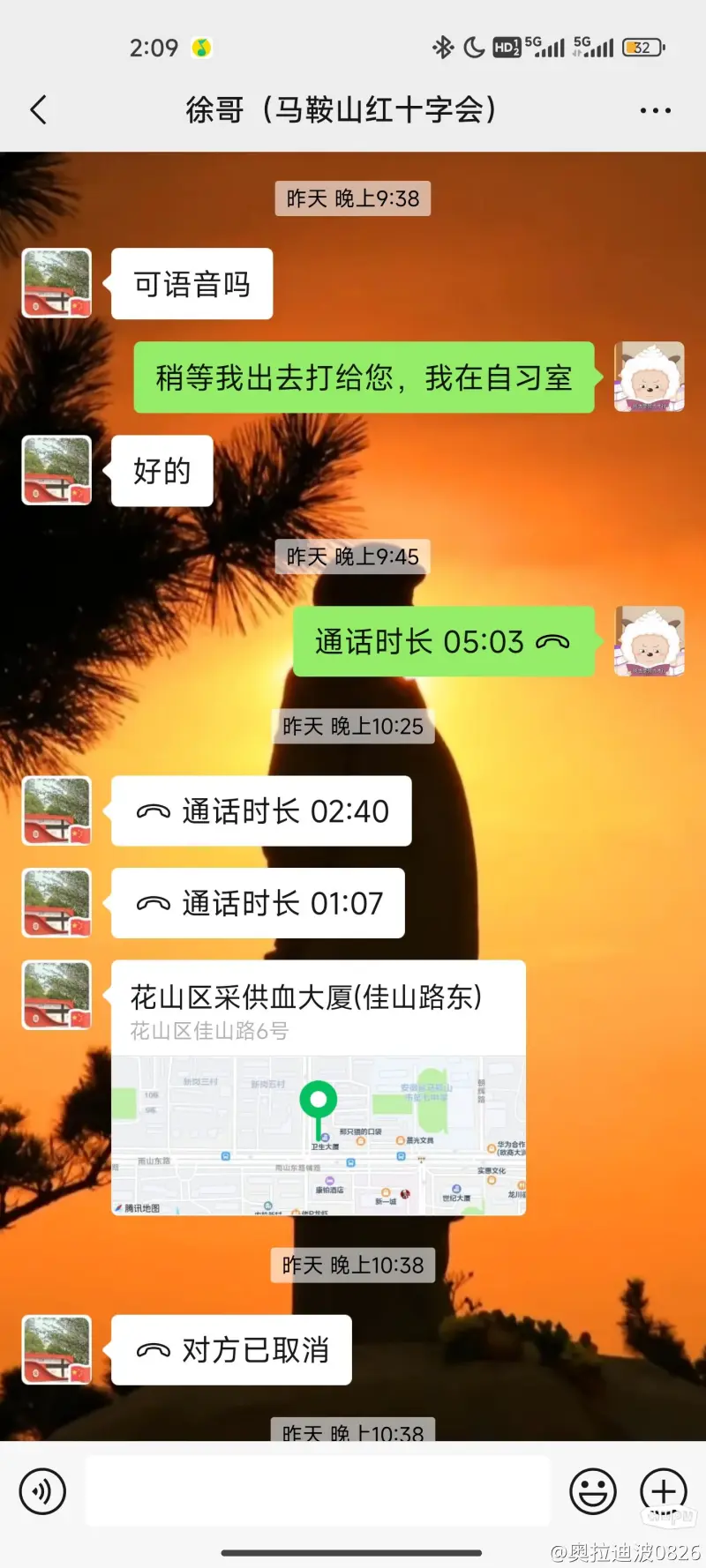Image resolution: width=706 pixels, height=1568 pixels.
Task: Redial from the 对方已取消 call entry
Action: 231,1350
